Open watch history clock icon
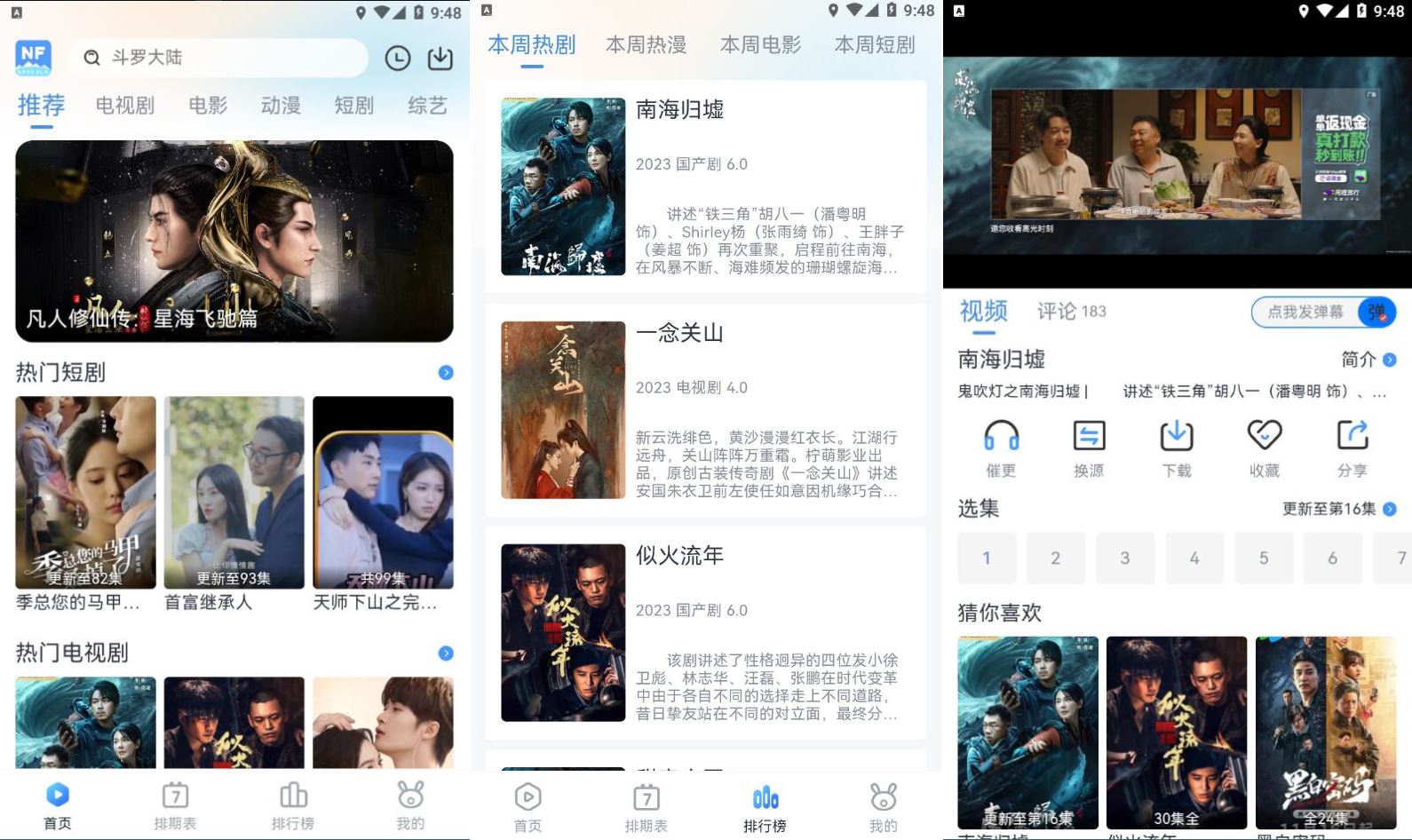1412x840 pixels. [x=397, y=59]
